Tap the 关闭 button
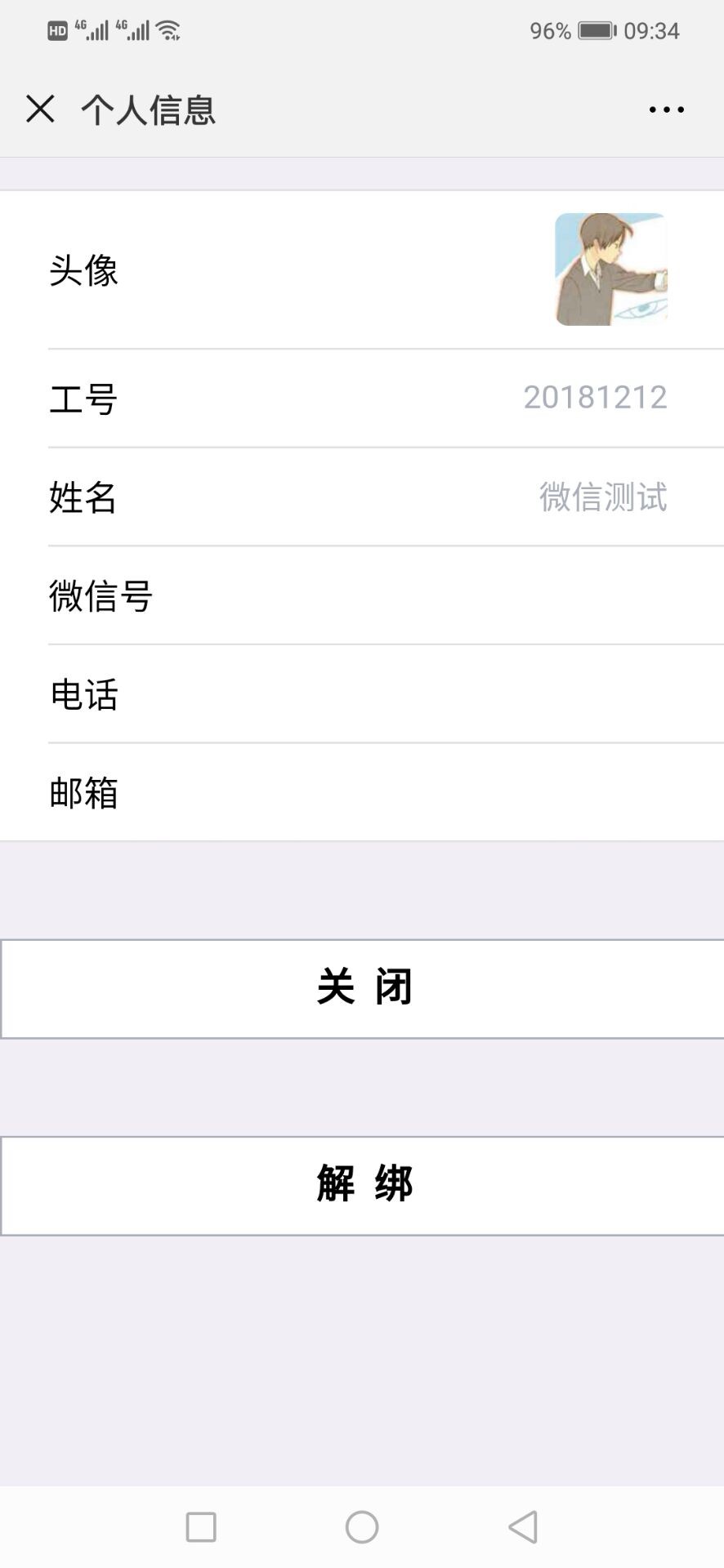 (362, 988)
